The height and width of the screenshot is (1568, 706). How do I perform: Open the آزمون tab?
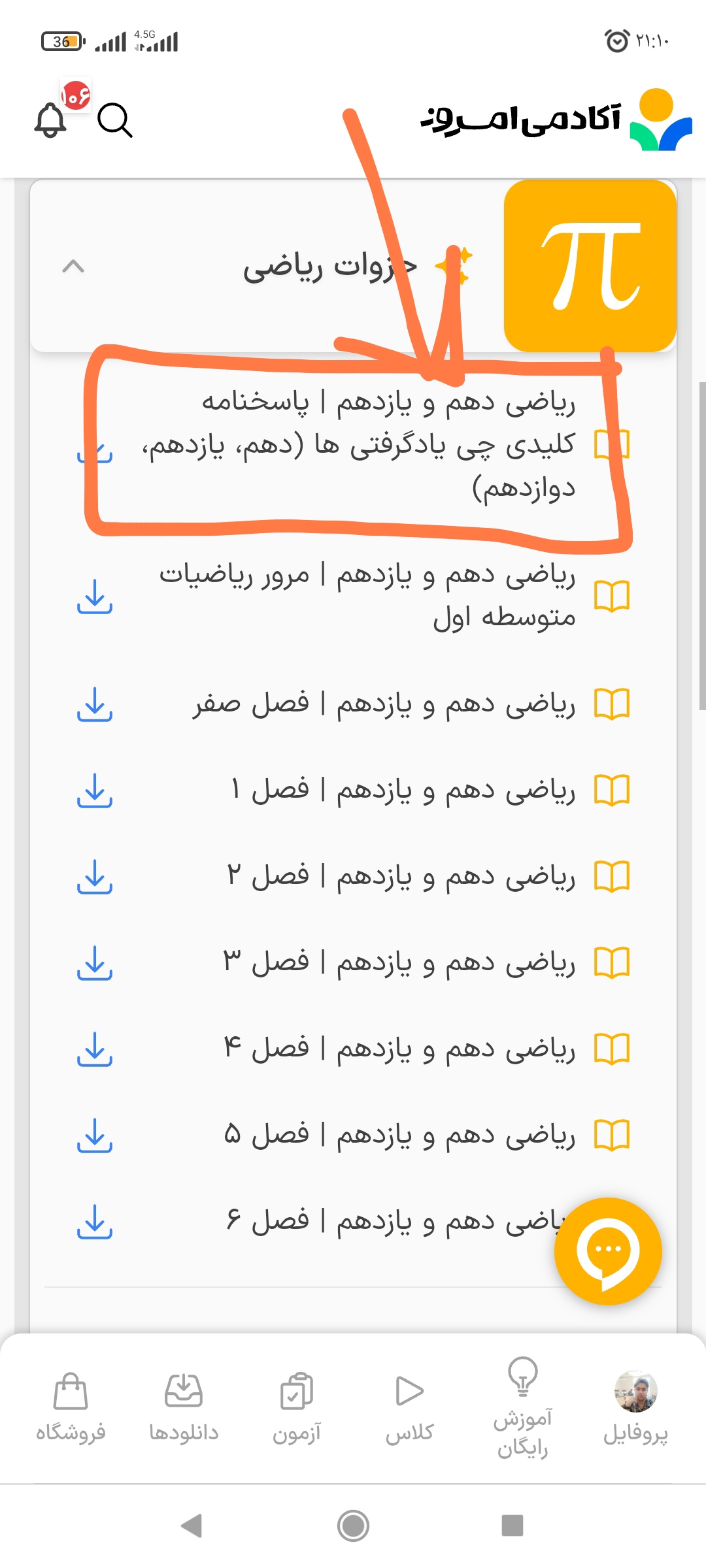[x=297, y=1408]
